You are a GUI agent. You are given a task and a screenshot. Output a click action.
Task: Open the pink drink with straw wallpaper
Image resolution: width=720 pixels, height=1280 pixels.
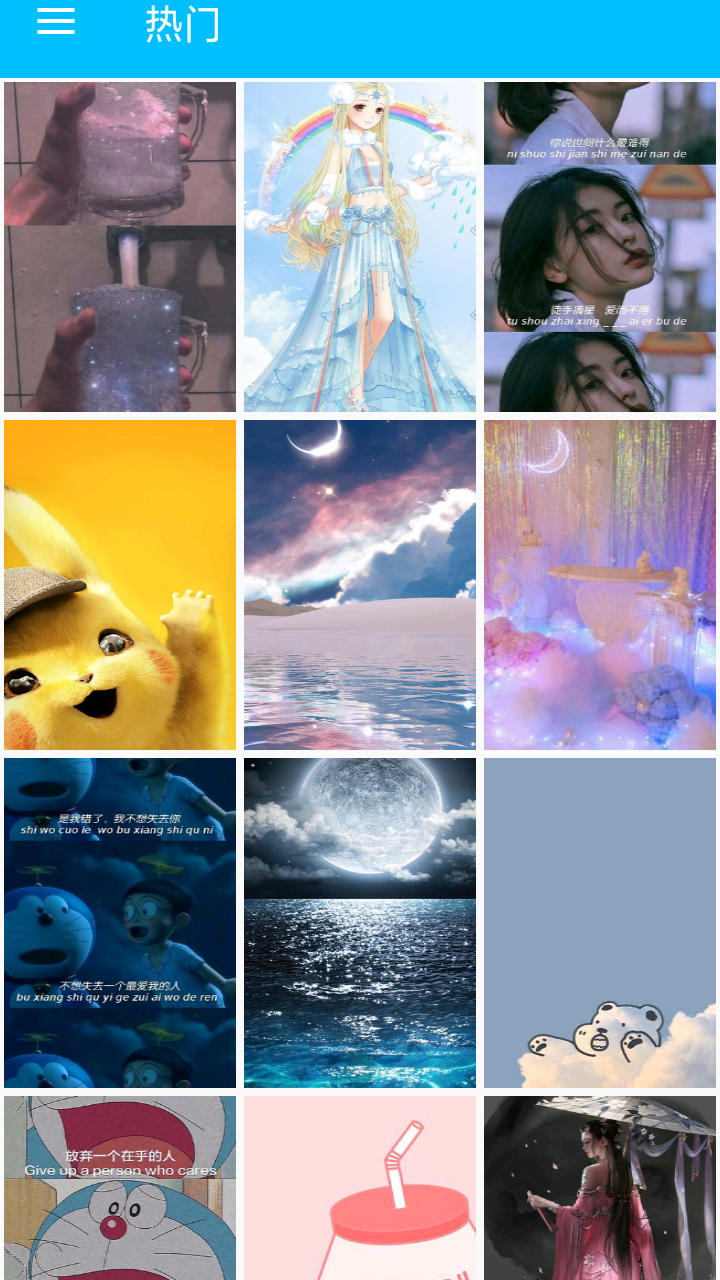pos(360,1188)
